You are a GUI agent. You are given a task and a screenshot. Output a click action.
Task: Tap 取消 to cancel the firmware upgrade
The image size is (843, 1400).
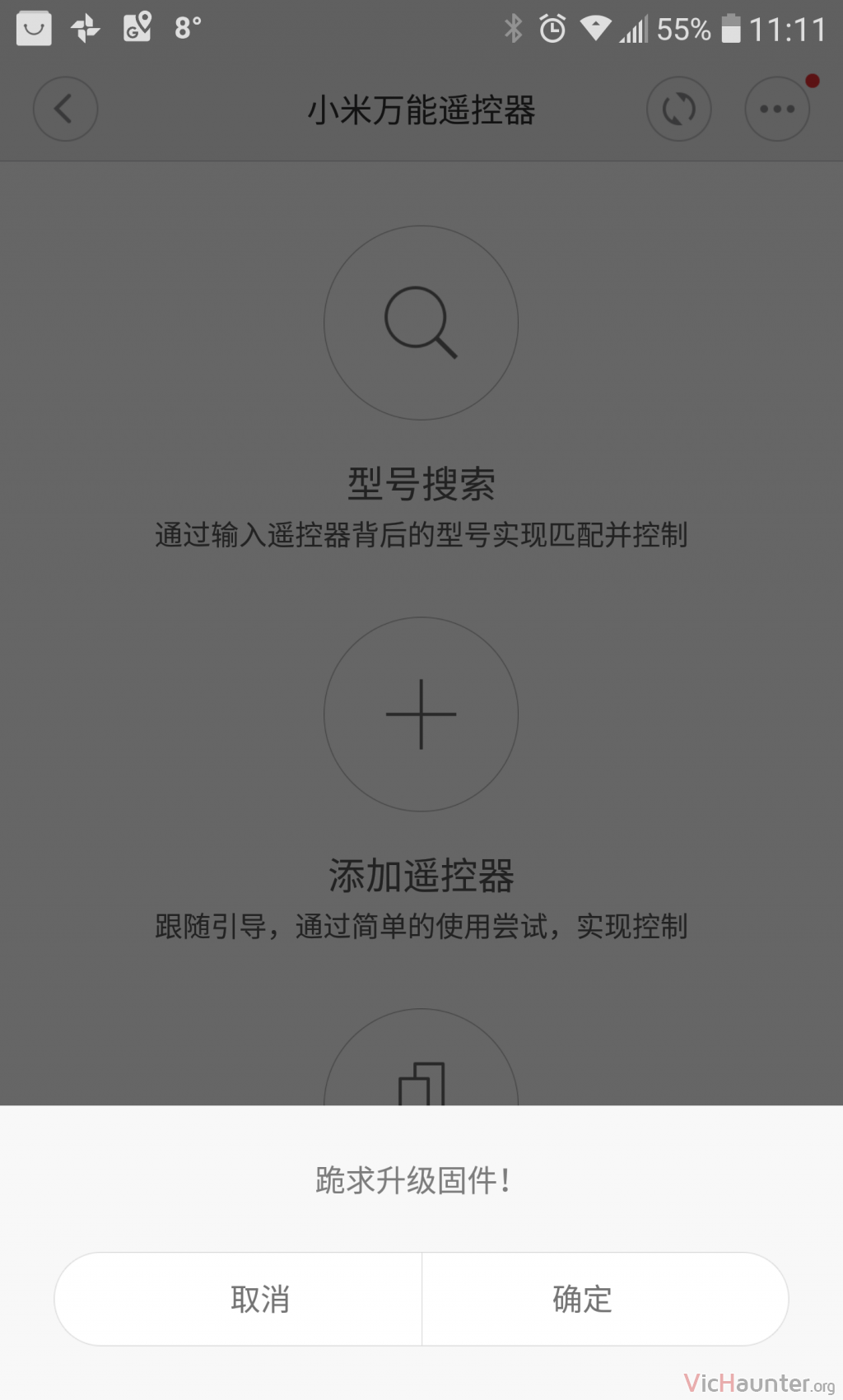coord(239,1299)
